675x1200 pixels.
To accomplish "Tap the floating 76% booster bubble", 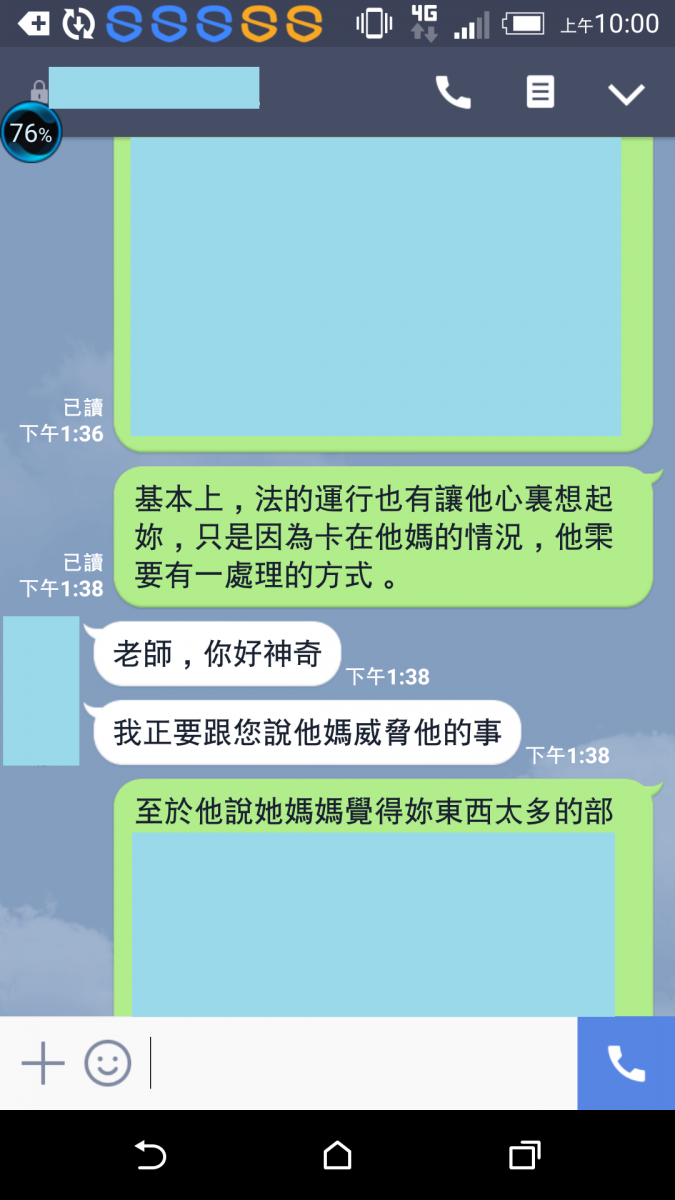I will (31, 133).
